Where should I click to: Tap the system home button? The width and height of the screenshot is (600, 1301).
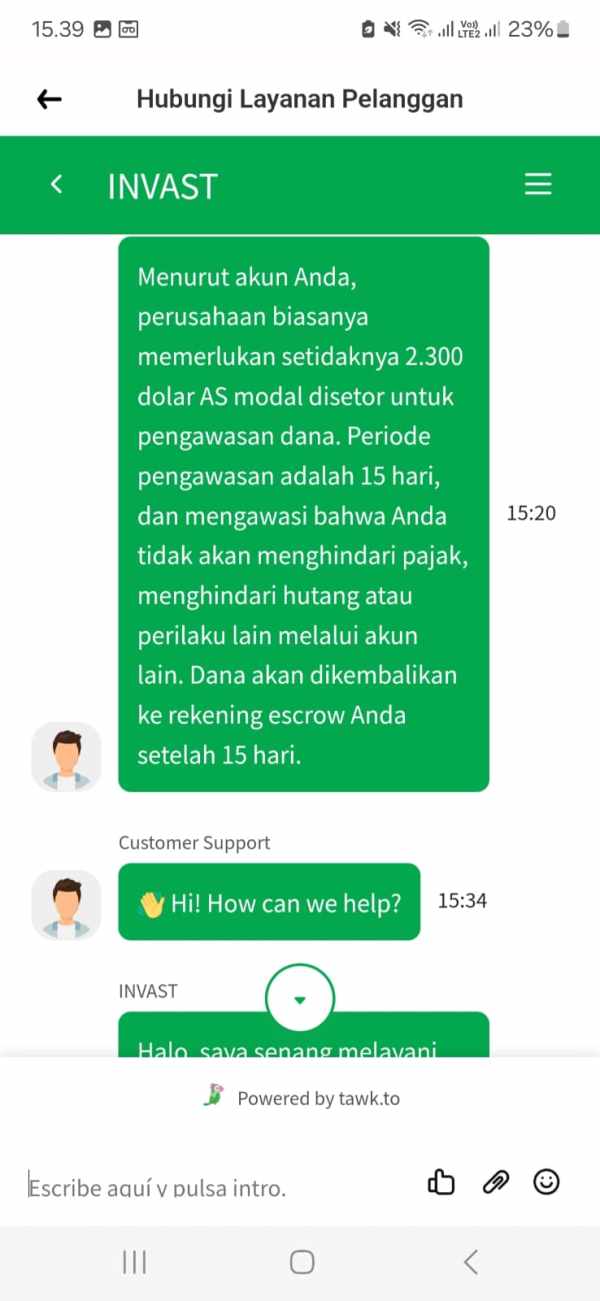tap(302, 1262)
